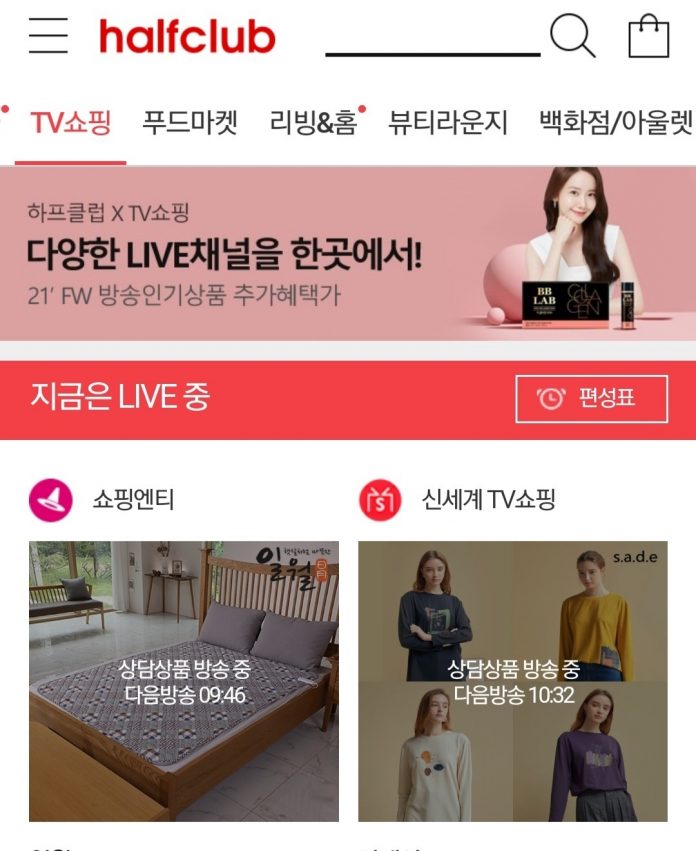Viewport: 696px width, 851px height.
Task: Open the 편성표 schedule button
Action: [x=591, y=399]
